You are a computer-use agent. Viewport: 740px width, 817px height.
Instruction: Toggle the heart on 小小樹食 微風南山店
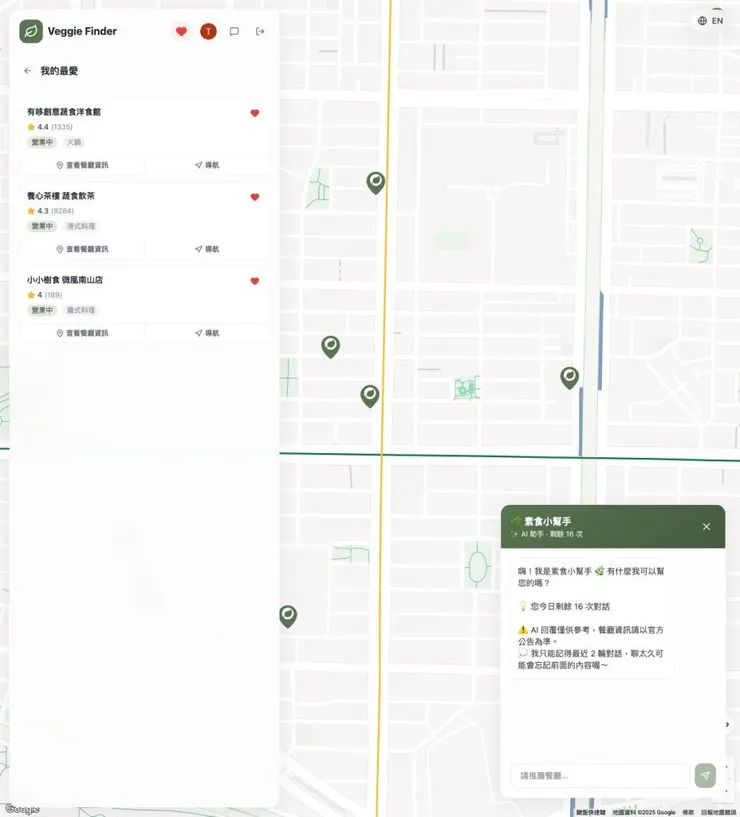(255, 281)
